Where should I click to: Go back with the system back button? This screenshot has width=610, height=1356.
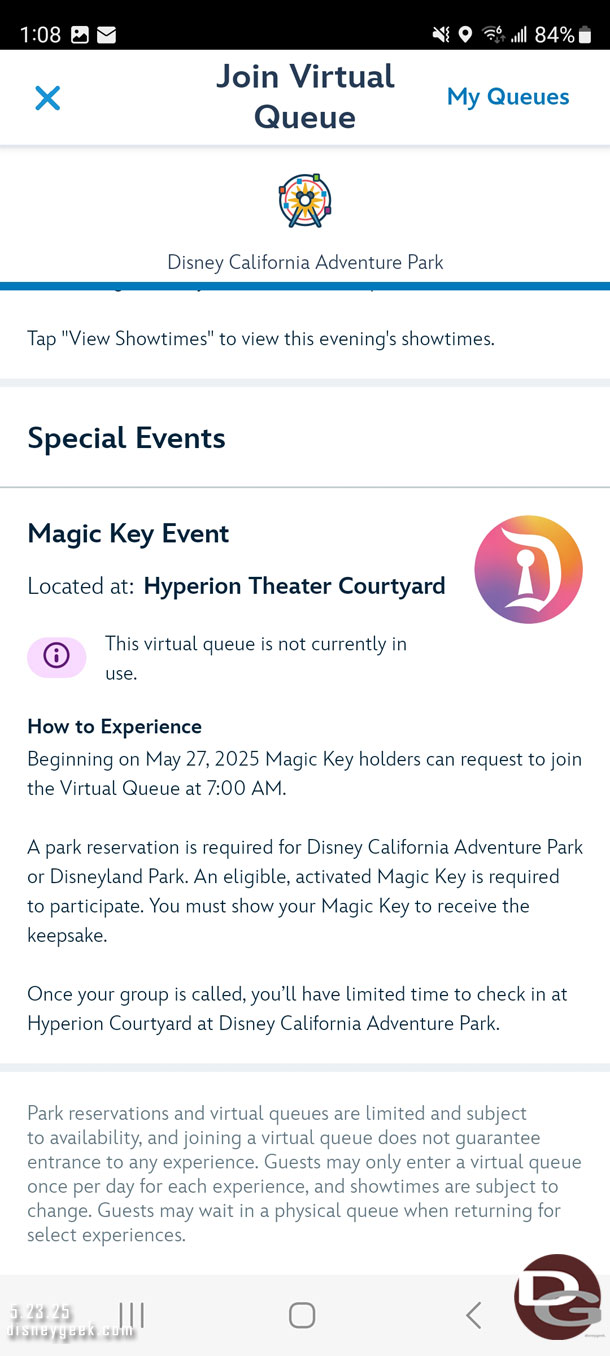pos(474,1315)
